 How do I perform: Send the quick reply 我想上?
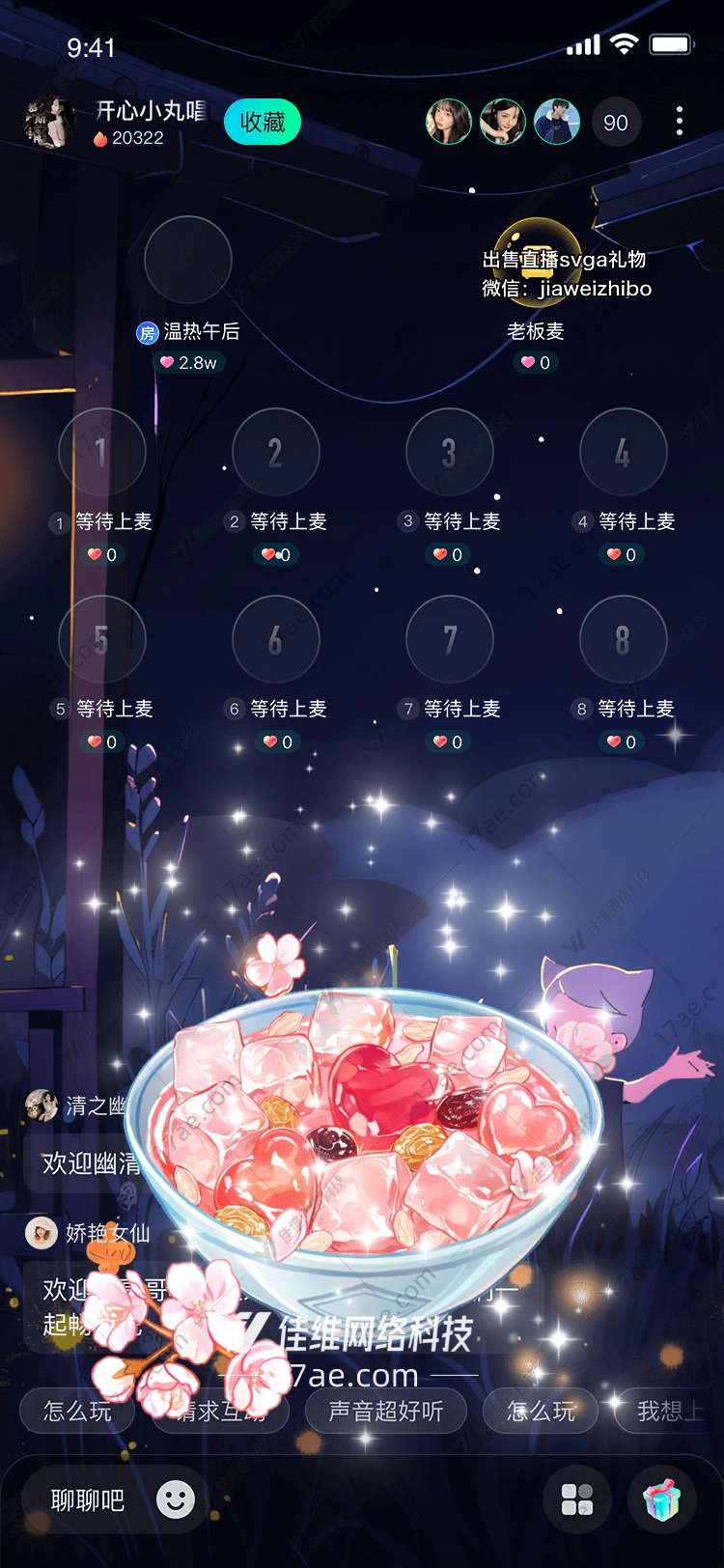point(666,1412)
